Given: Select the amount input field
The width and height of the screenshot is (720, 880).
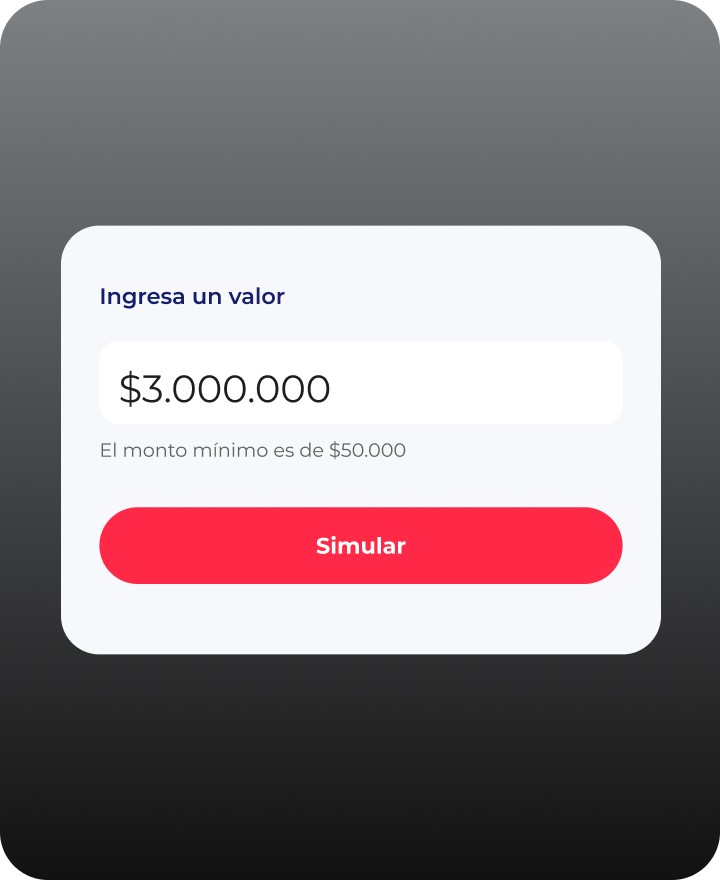Looking at the screenshot, I should click(360, 383).
